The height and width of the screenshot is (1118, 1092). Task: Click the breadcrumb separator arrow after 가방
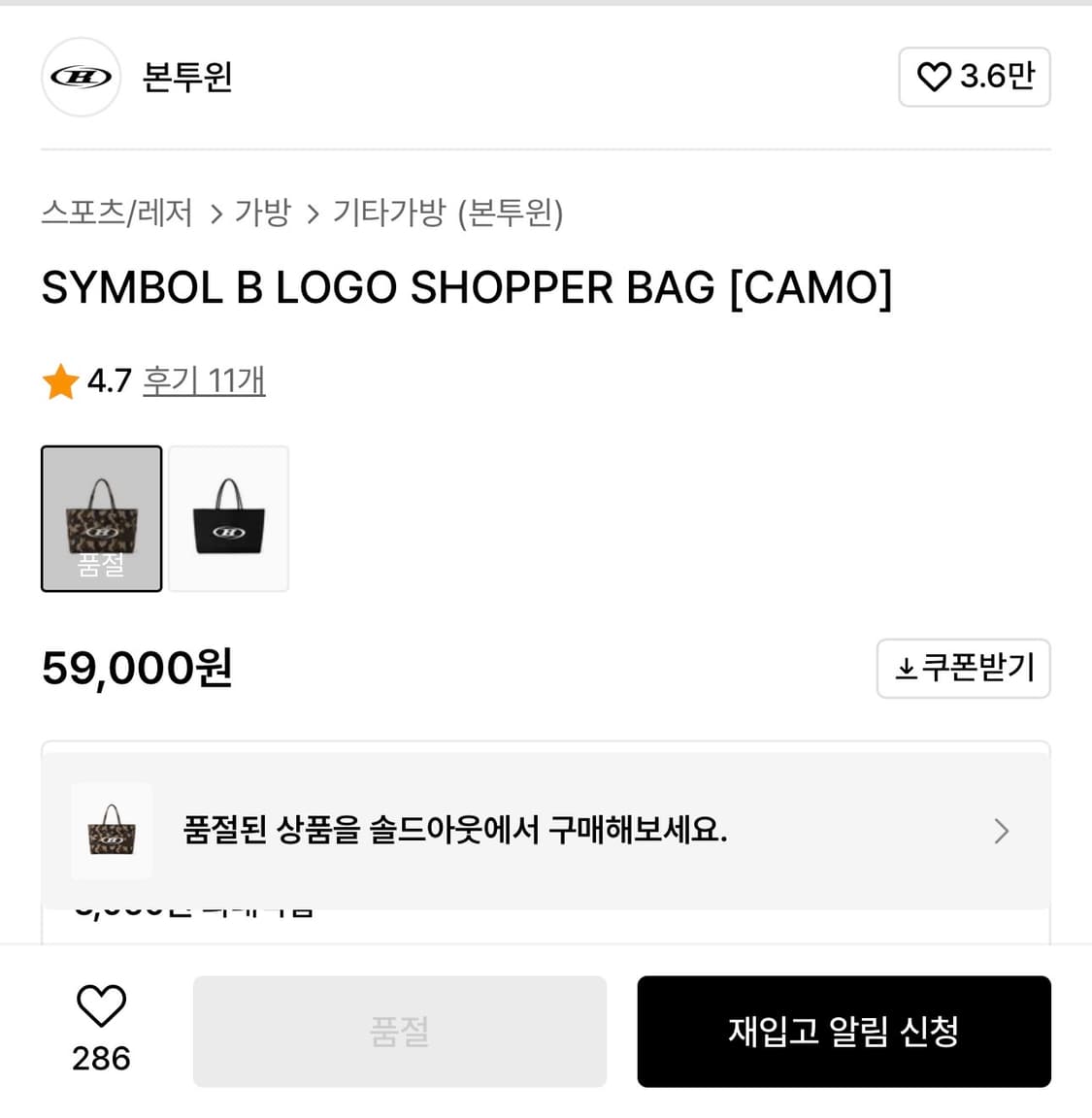click(x=314, y=214)
